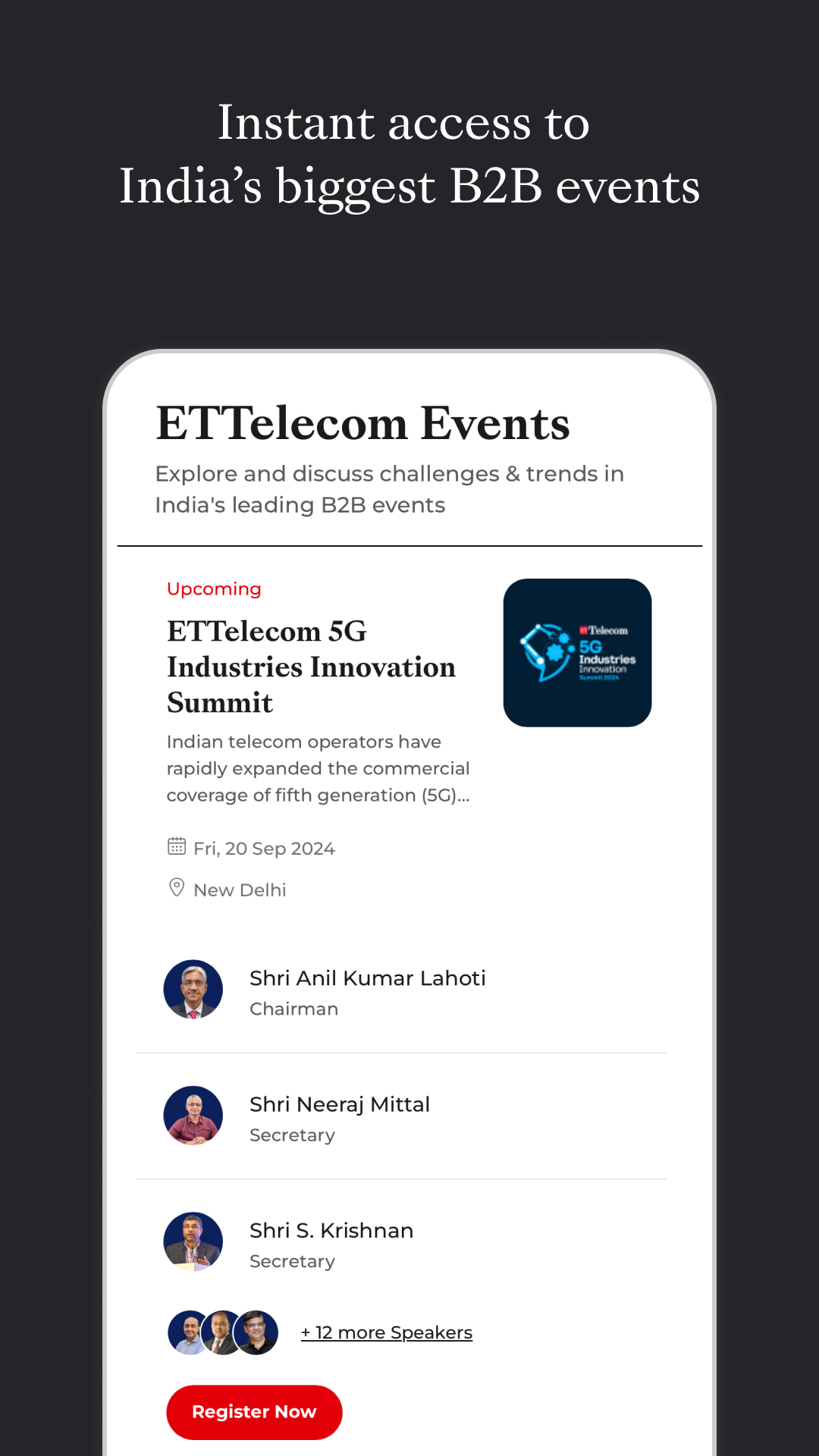Viewport: 819px width, 1456px height.
Task: Click the location pin icon near New Delhi
Action: pos(176,887)
